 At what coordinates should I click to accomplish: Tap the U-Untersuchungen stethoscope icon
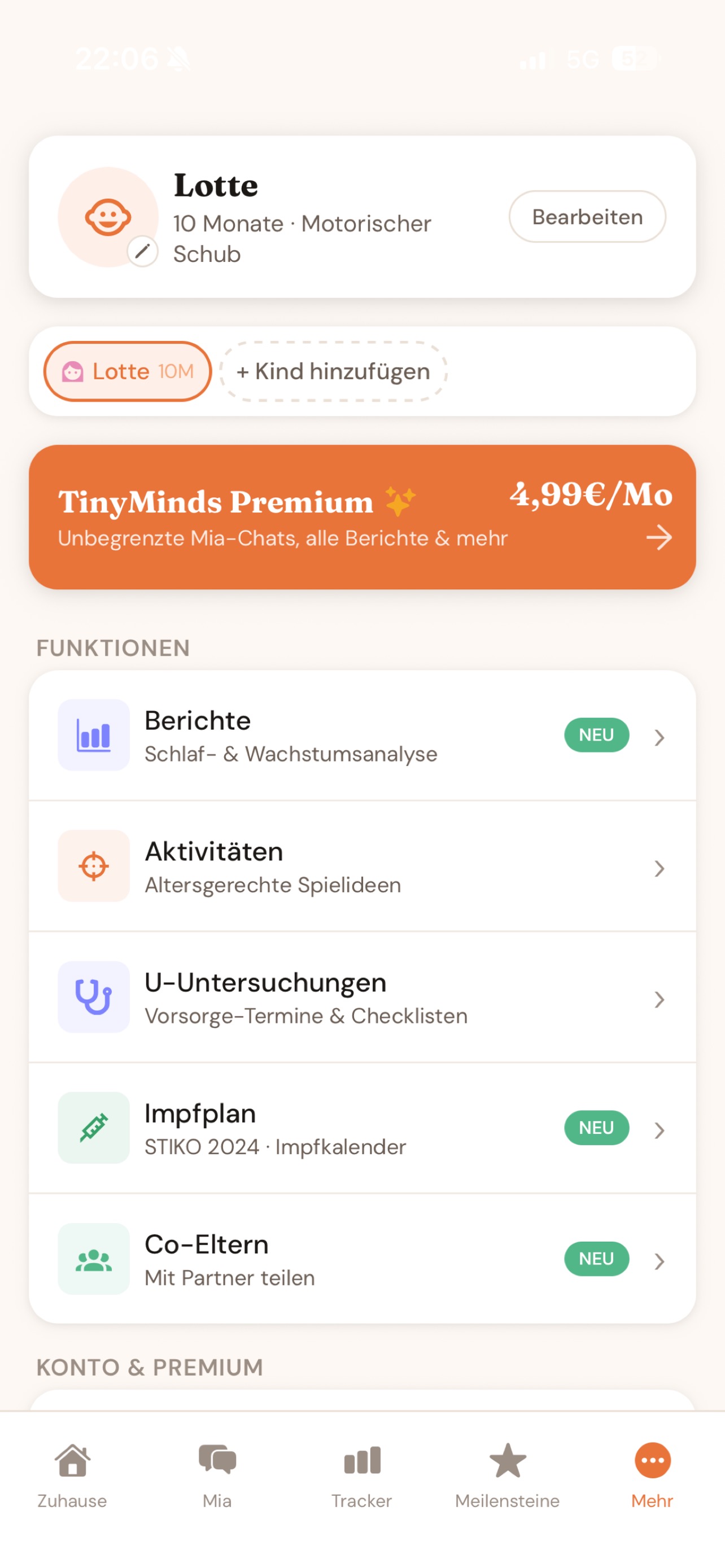(93, 998)
